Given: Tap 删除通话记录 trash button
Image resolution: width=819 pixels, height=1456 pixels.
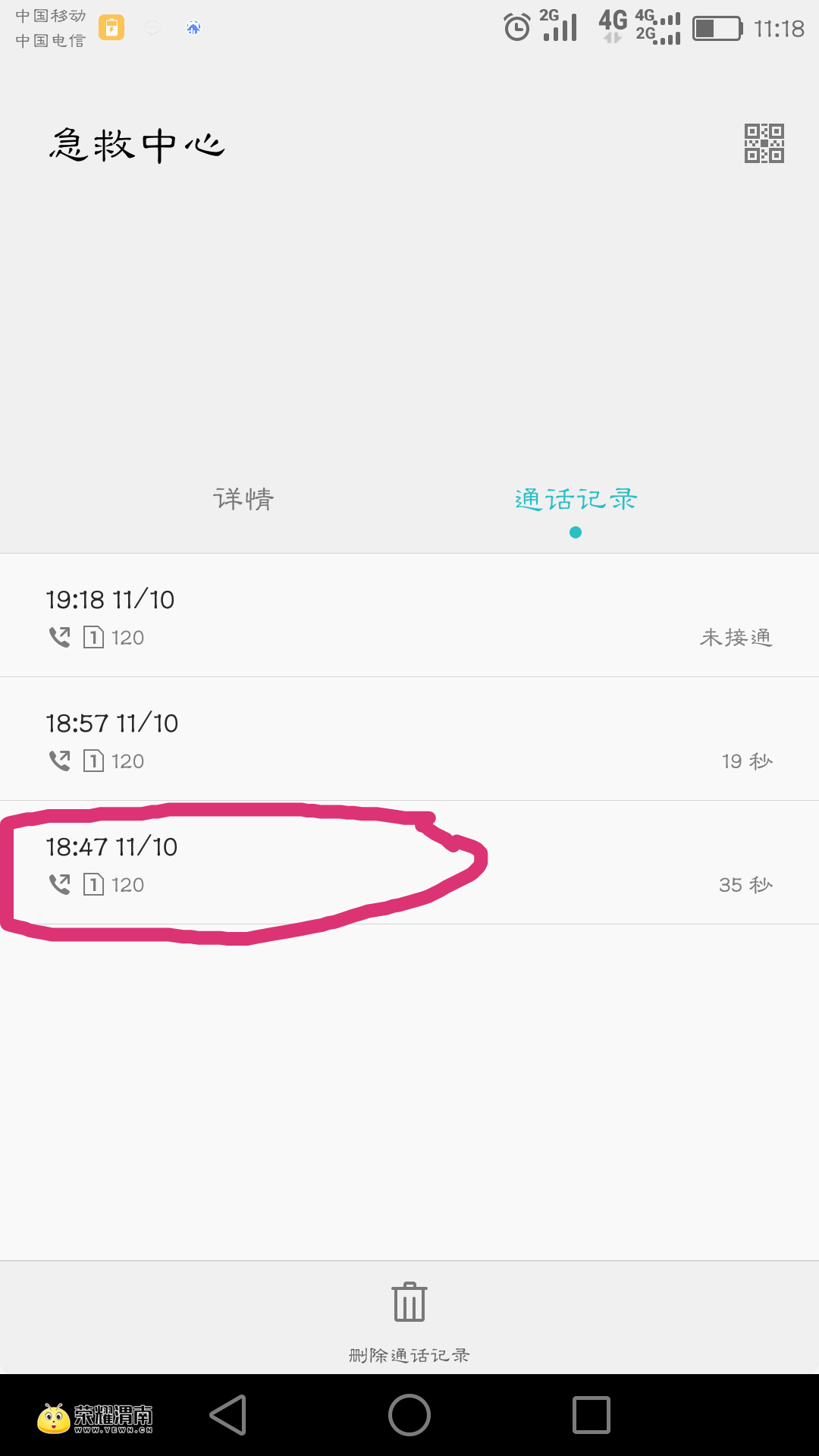Looking at the screenshot, I should 409,1318.
